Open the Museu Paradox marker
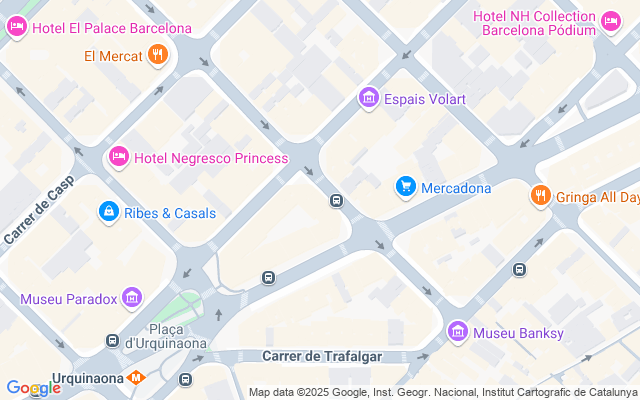The image size is (640, 400). pos(132,298)
